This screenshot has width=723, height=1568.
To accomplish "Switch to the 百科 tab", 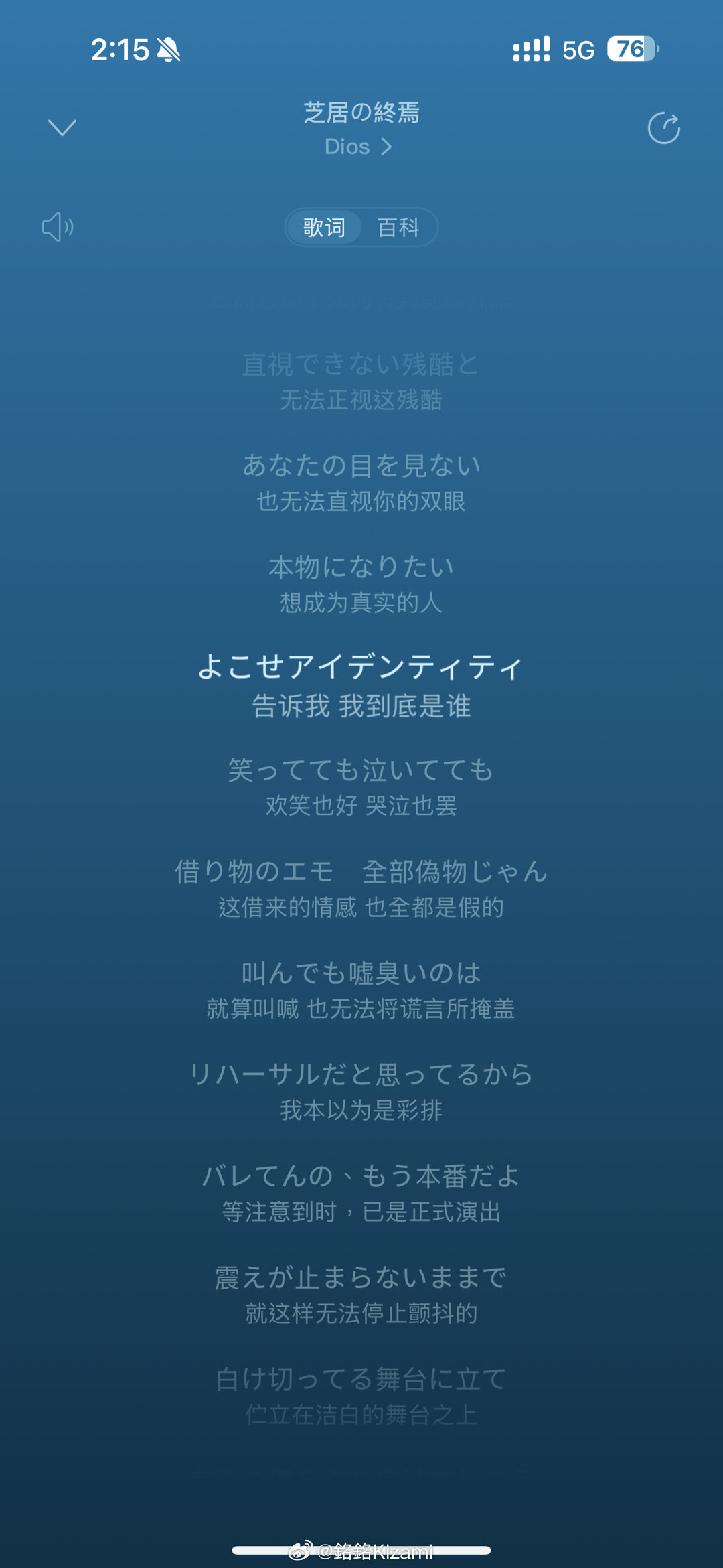I will pos(398,228).
